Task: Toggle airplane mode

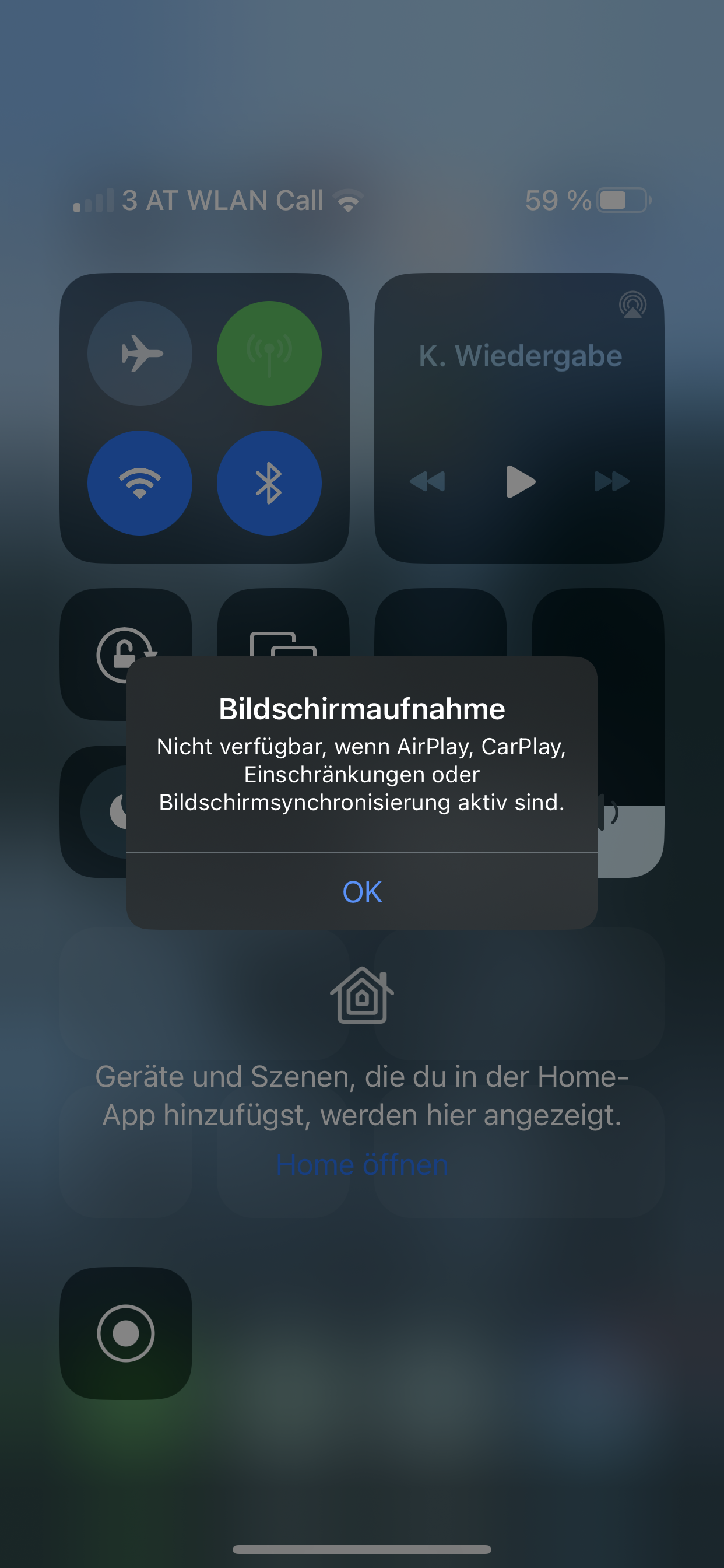Action: [x=140, y=353]
